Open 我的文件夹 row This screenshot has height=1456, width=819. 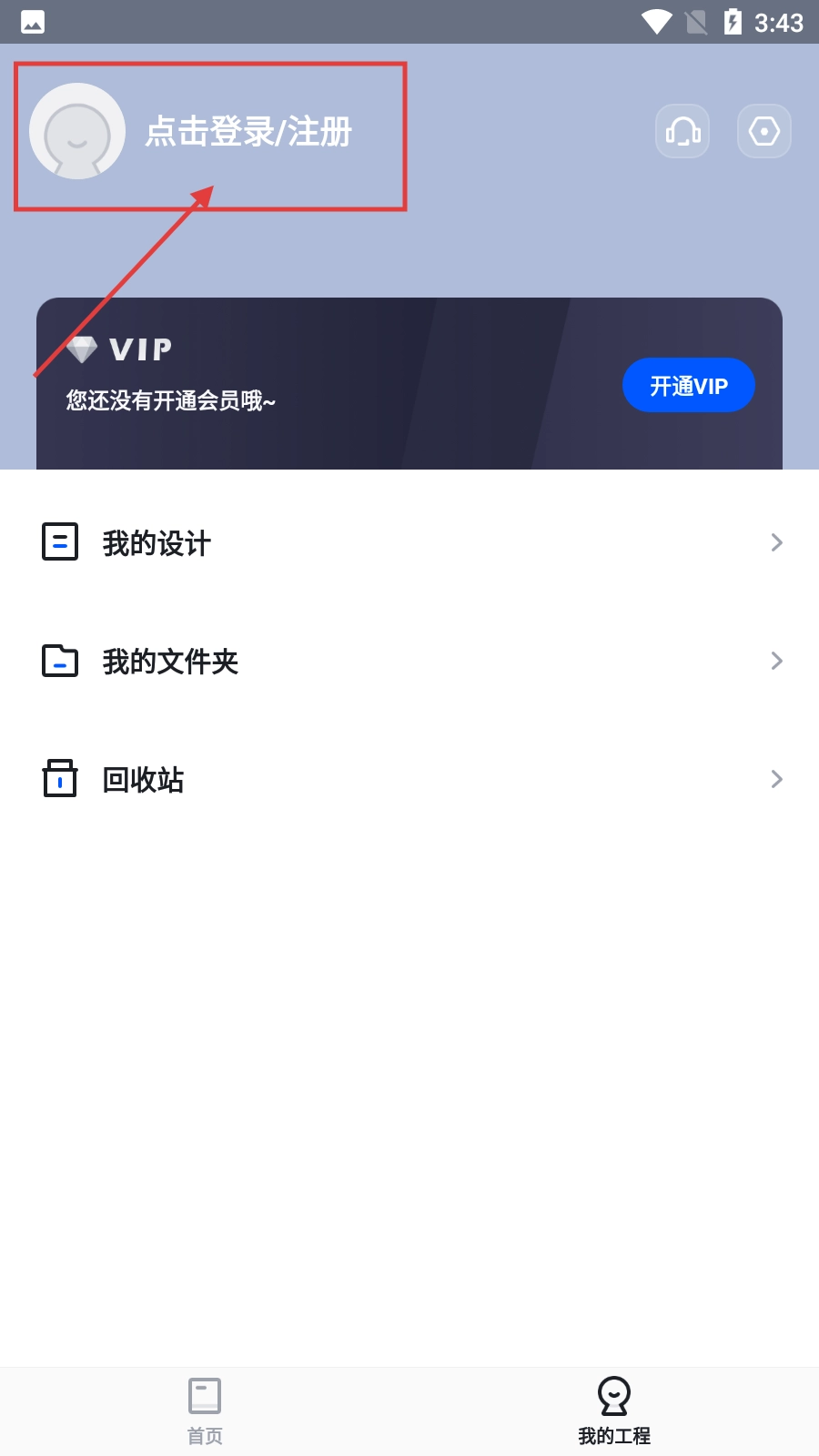tap(409, 662)
